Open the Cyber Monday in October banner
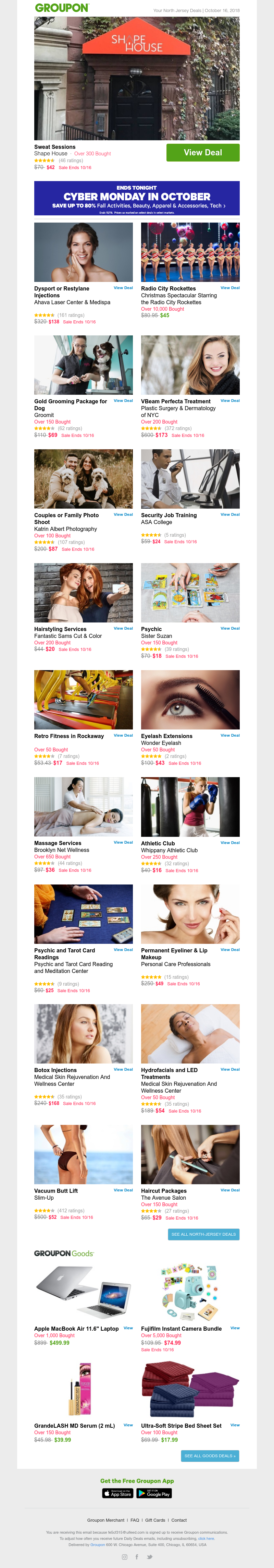Viewport: 274px width, 1568px height. tap(137, 198)
